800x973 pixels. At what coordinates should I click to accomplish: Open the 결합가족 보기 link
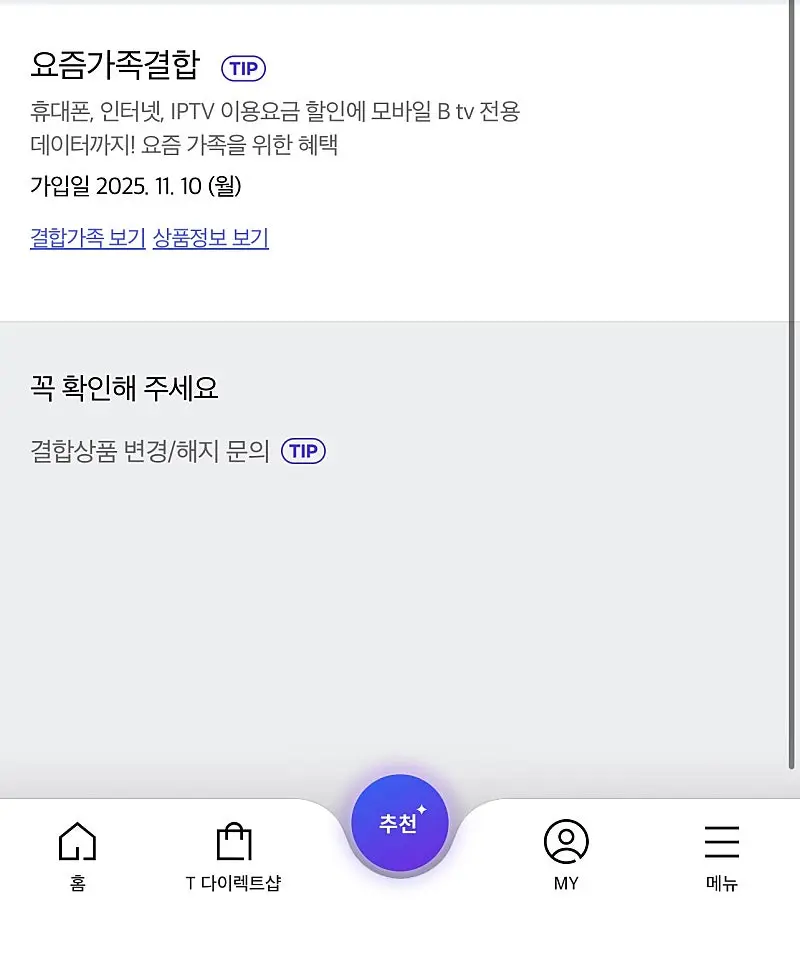(x=88, y=238)
